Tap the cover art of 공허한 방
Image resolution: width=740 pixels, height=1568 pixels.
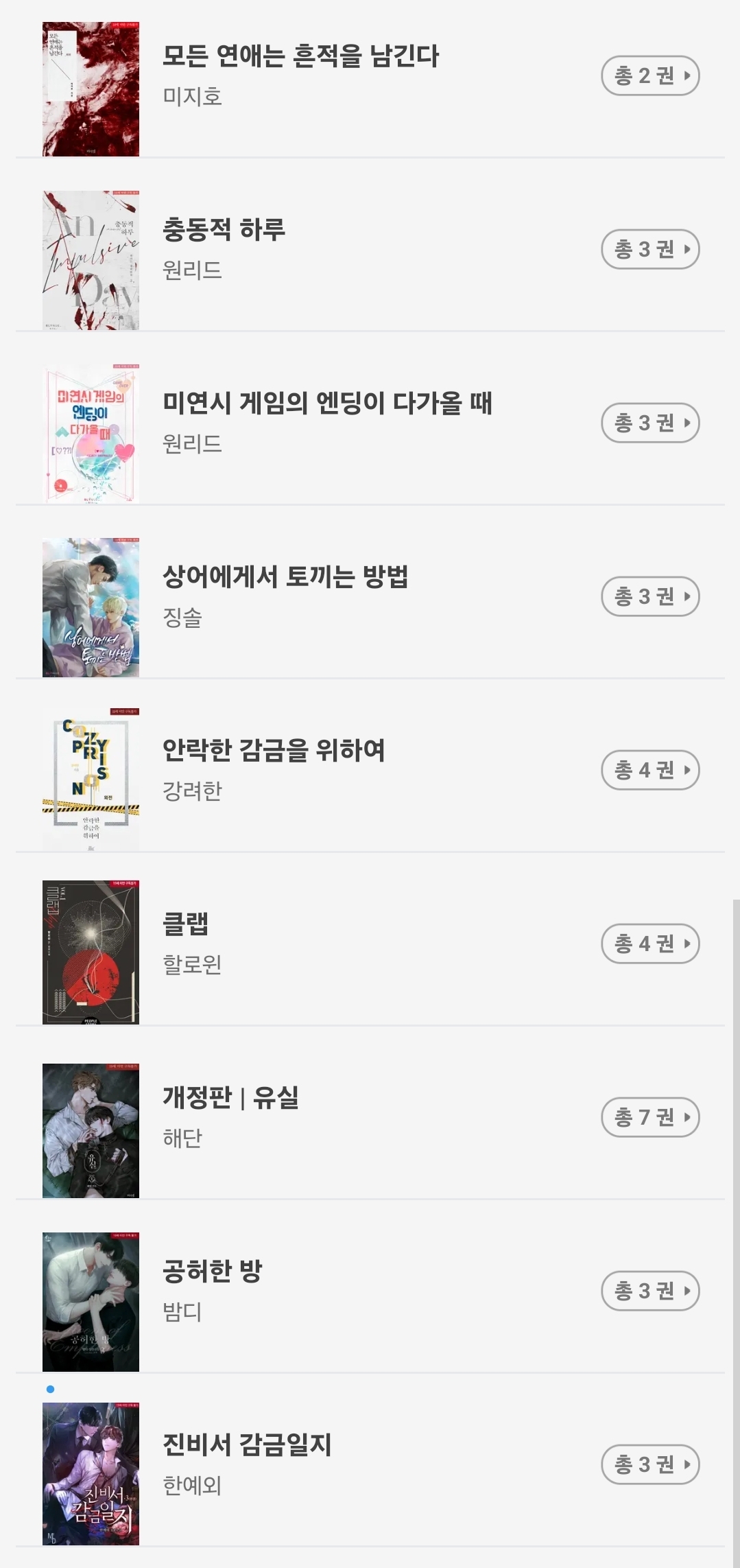[91, 1302]
